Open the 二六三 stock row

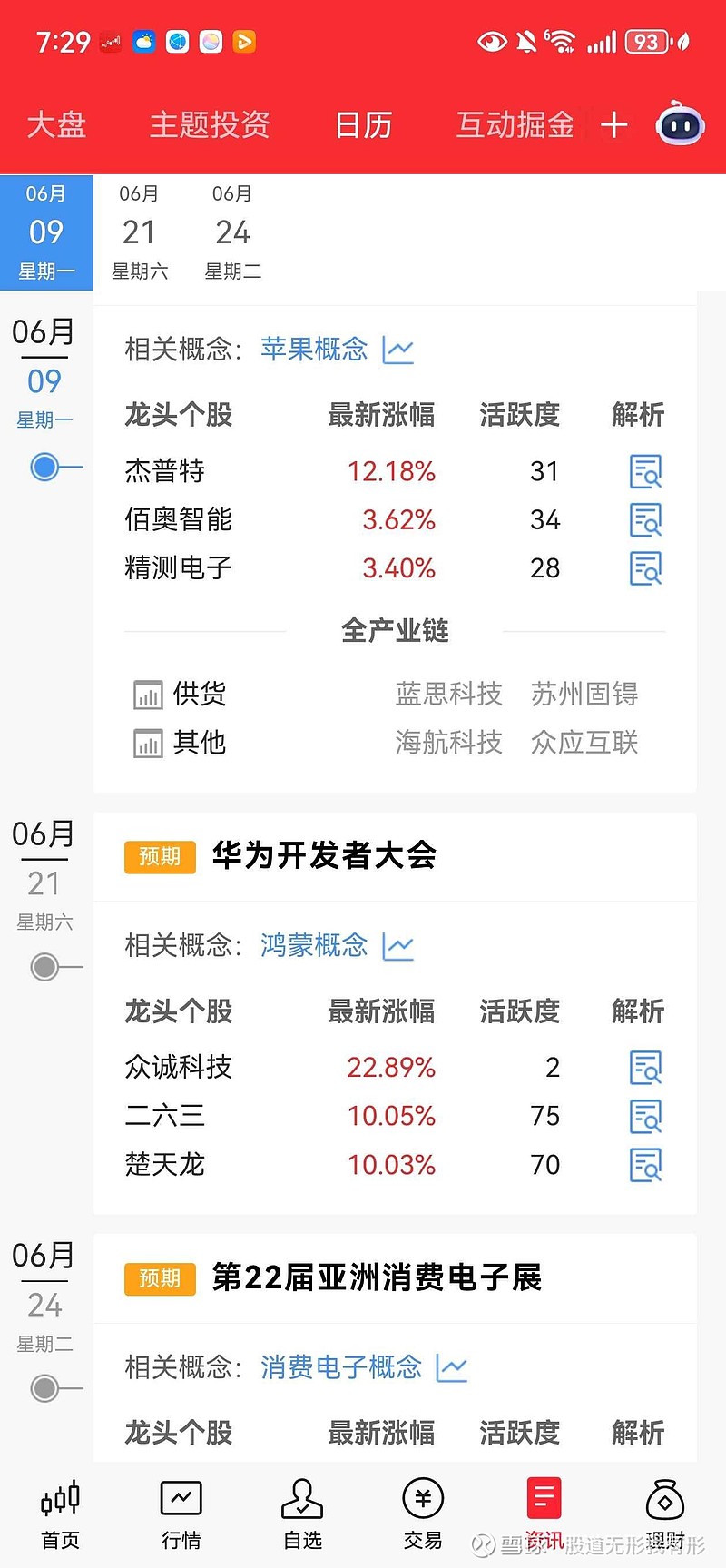click(x=395, y=1116)
